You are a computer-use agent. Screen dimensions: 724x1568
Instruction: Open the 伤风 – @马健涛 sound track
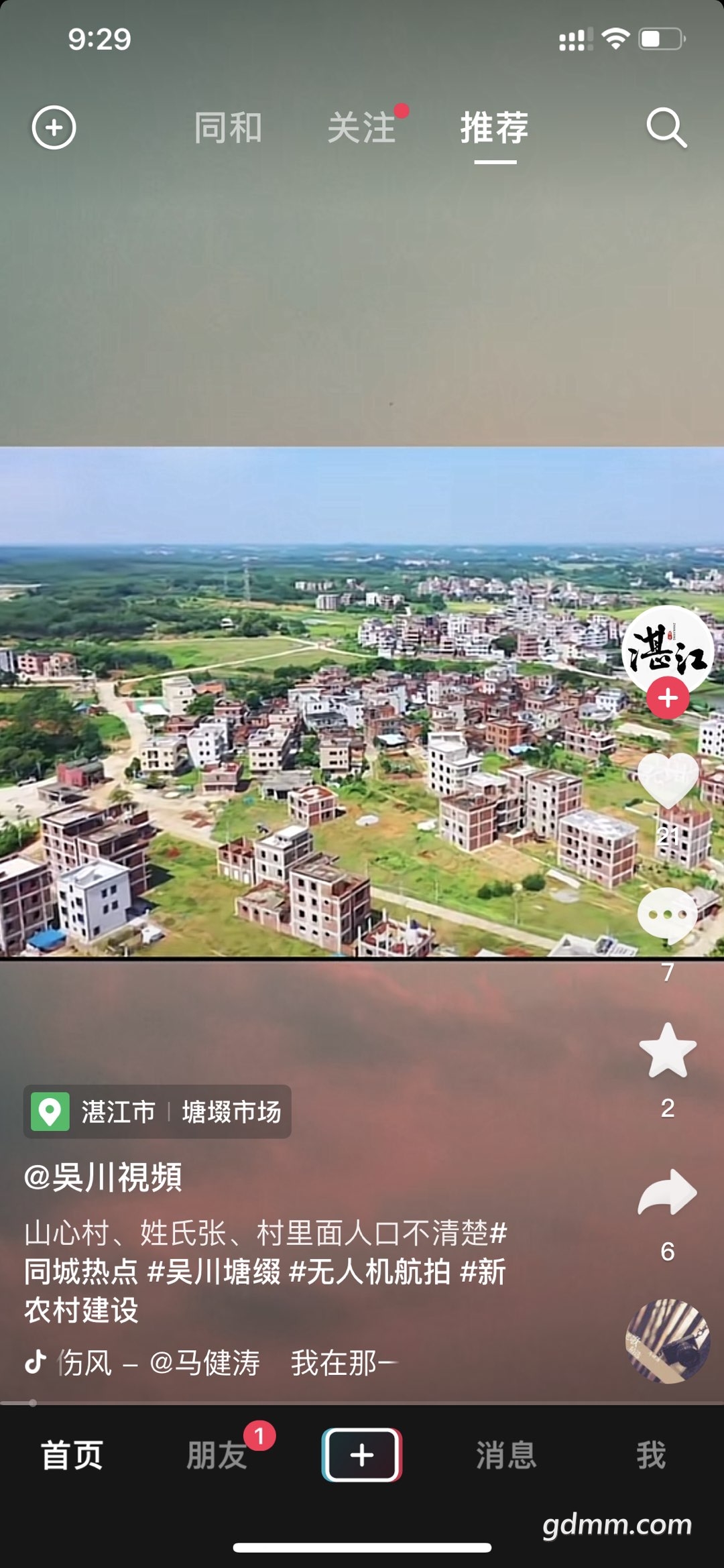[x=158, y=1363]
